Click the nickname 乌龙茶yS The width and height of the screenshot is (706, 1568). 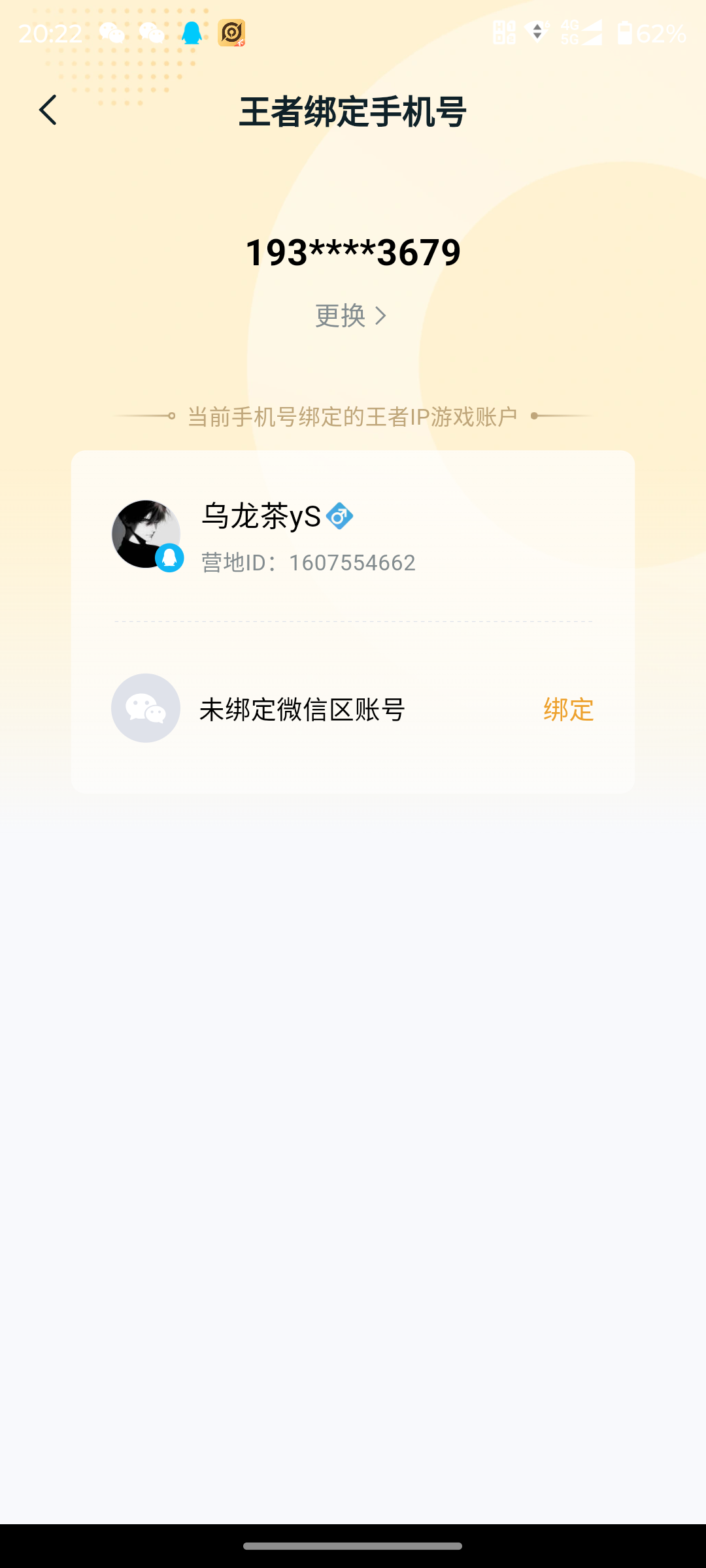[x=260, y=515]
